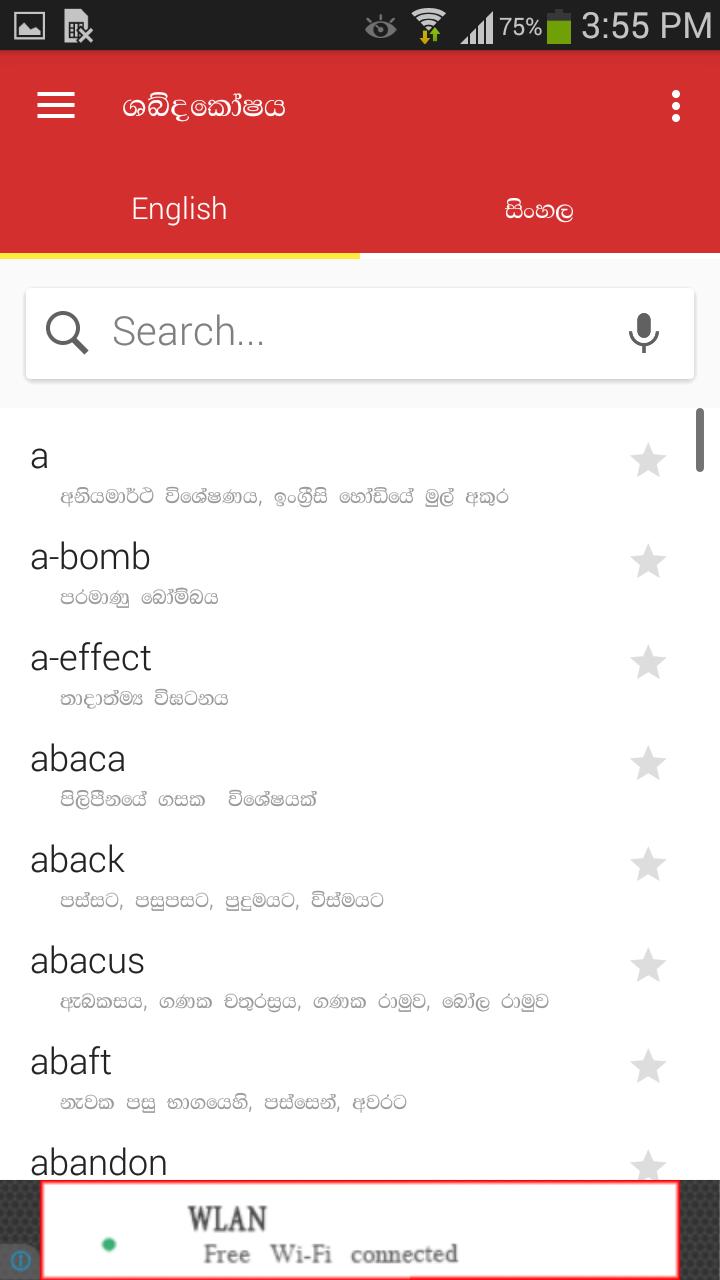720x1280 pixels.
Task: Switch to the English tab
Action: [x=179, y=208]
